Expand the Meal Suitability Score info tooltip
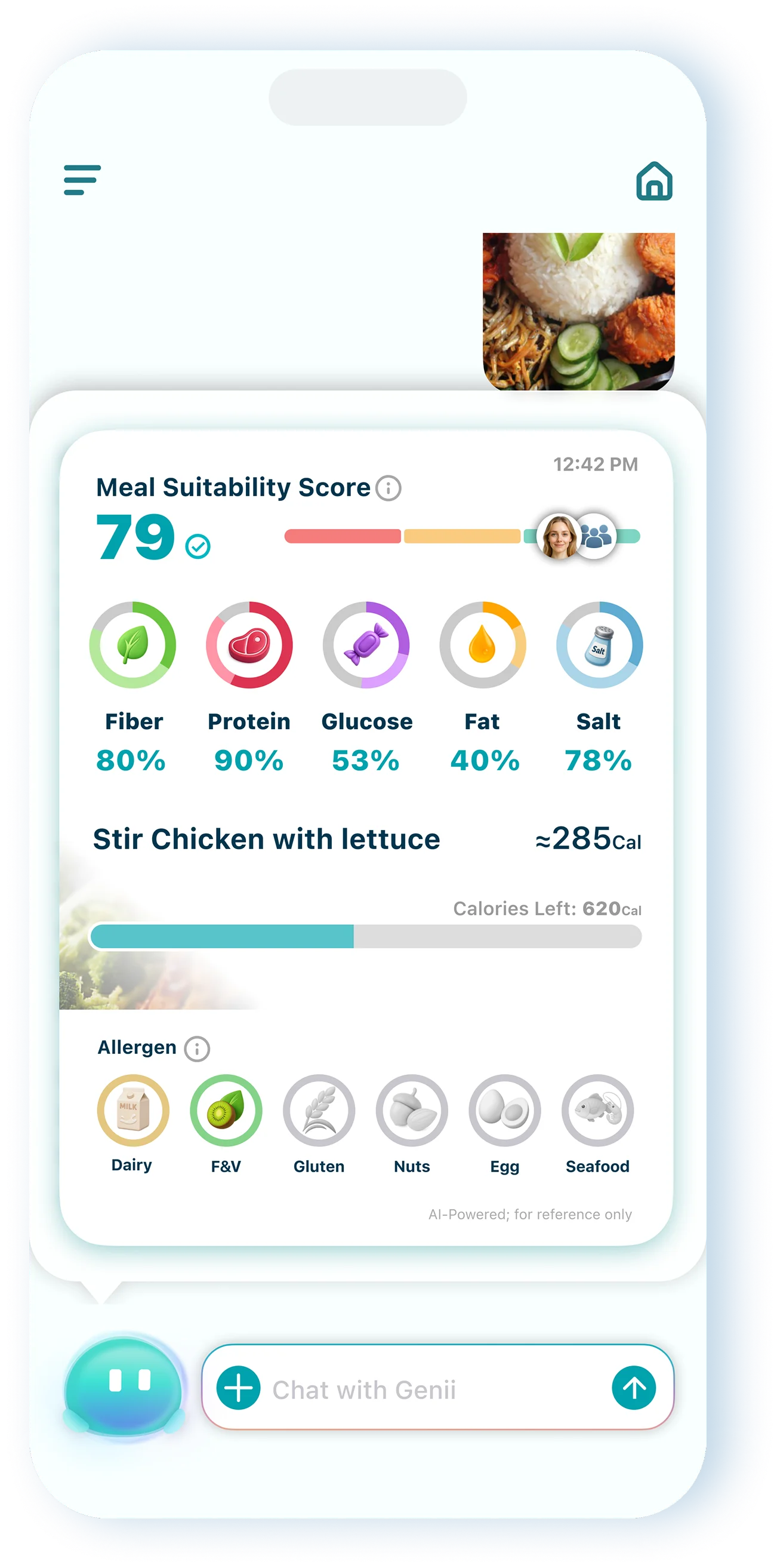 coord(388,487)
